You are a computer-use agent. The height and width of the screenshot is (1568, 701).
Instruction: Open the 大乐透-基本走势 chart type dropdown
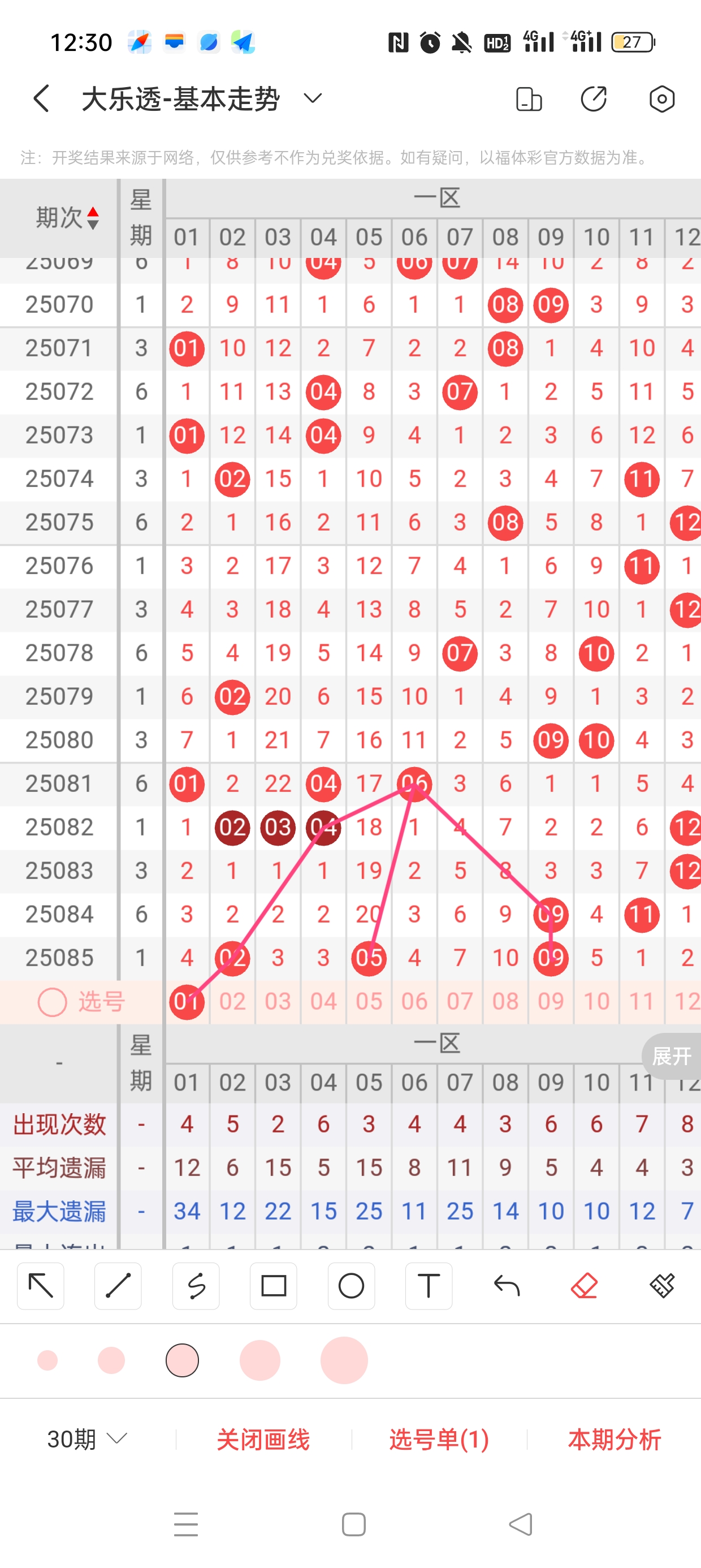(x=313, y=98)
